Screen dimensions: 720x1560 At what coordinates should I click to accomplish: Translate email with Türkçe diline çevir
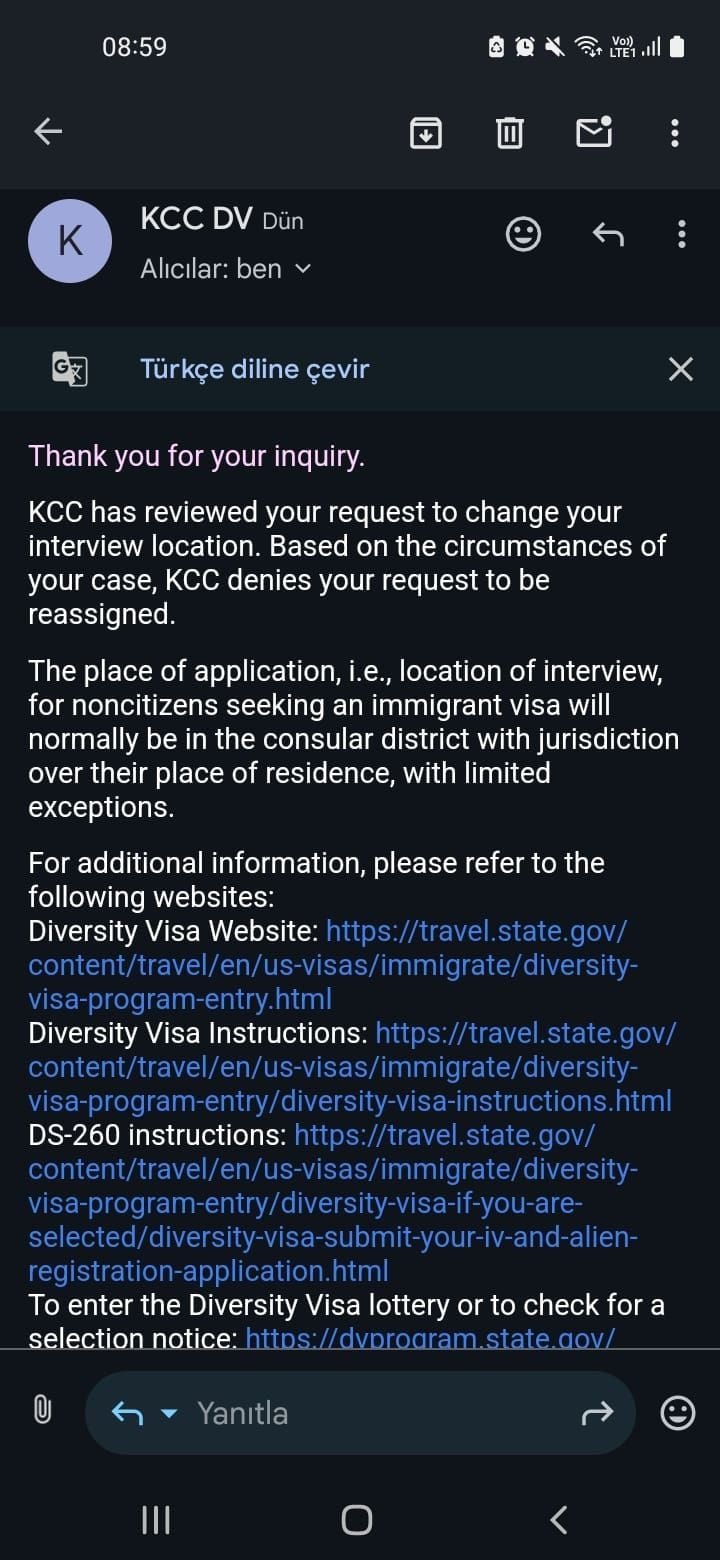254,369
